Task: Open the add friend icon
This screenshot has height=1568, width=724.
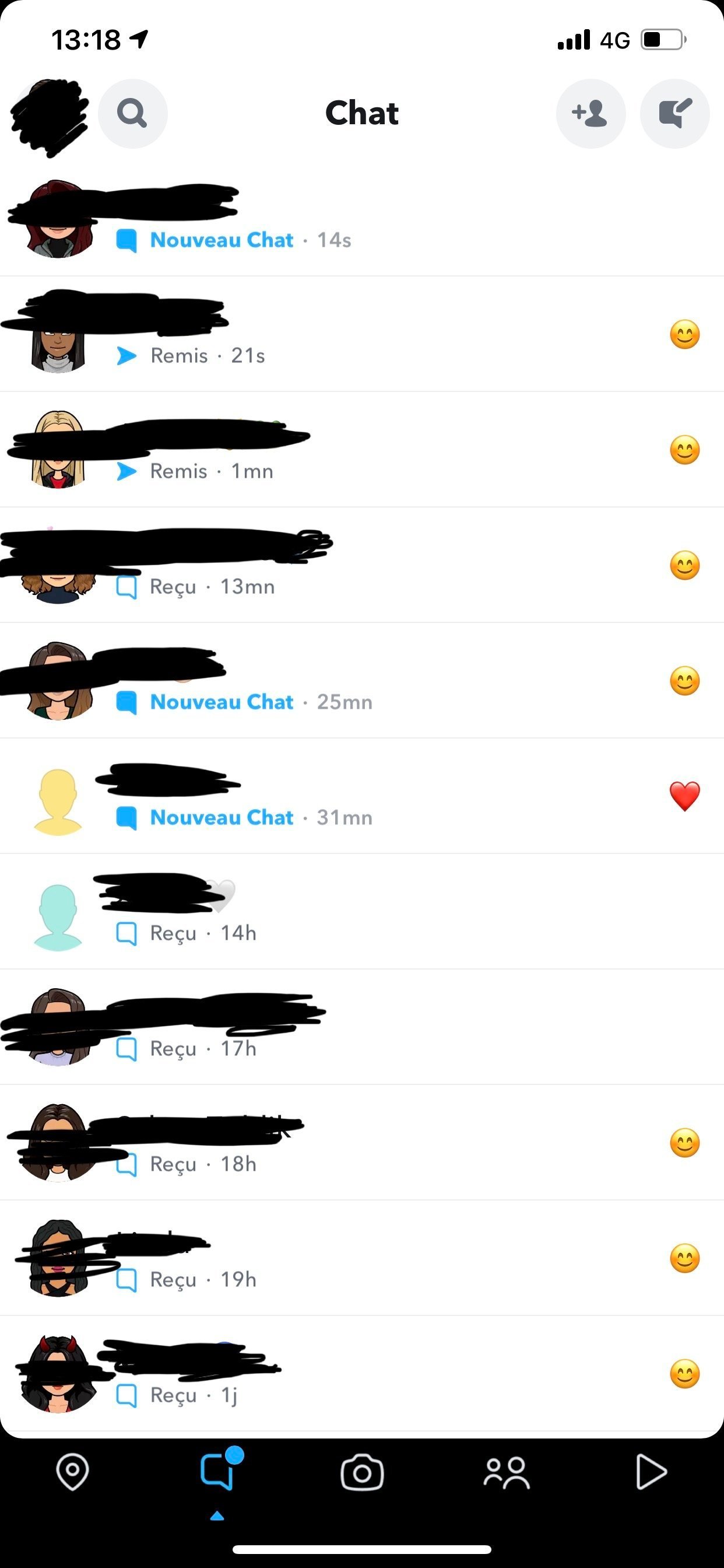Action: 590,113
